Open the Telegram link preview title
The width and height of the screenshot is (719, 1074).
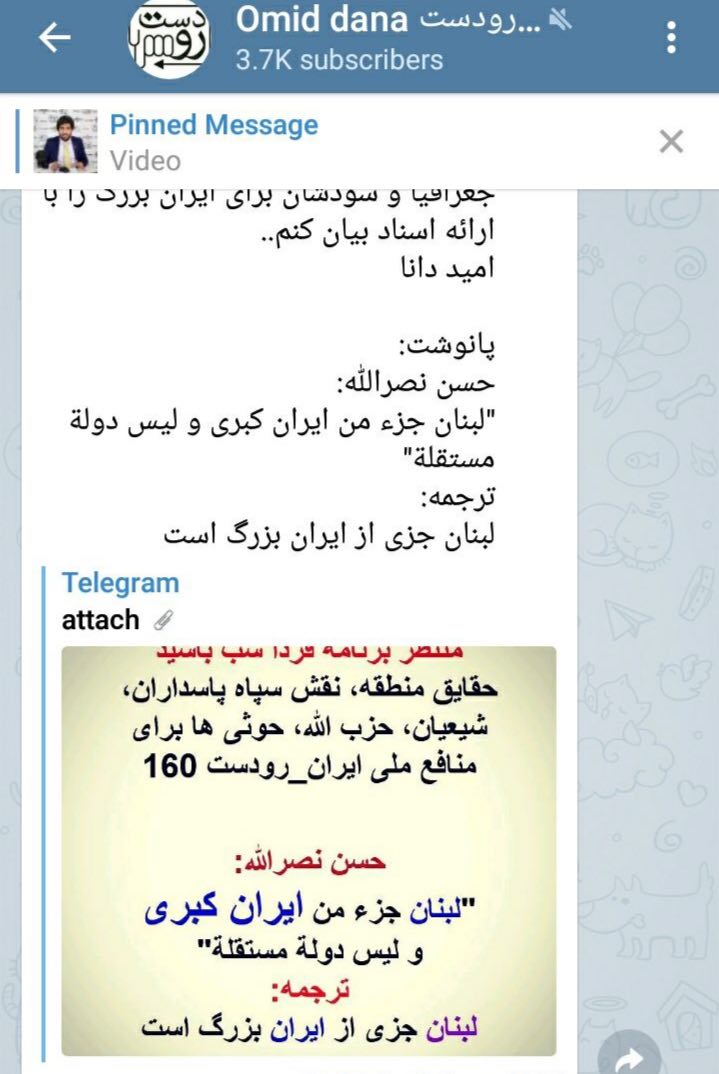pos(120,583)
